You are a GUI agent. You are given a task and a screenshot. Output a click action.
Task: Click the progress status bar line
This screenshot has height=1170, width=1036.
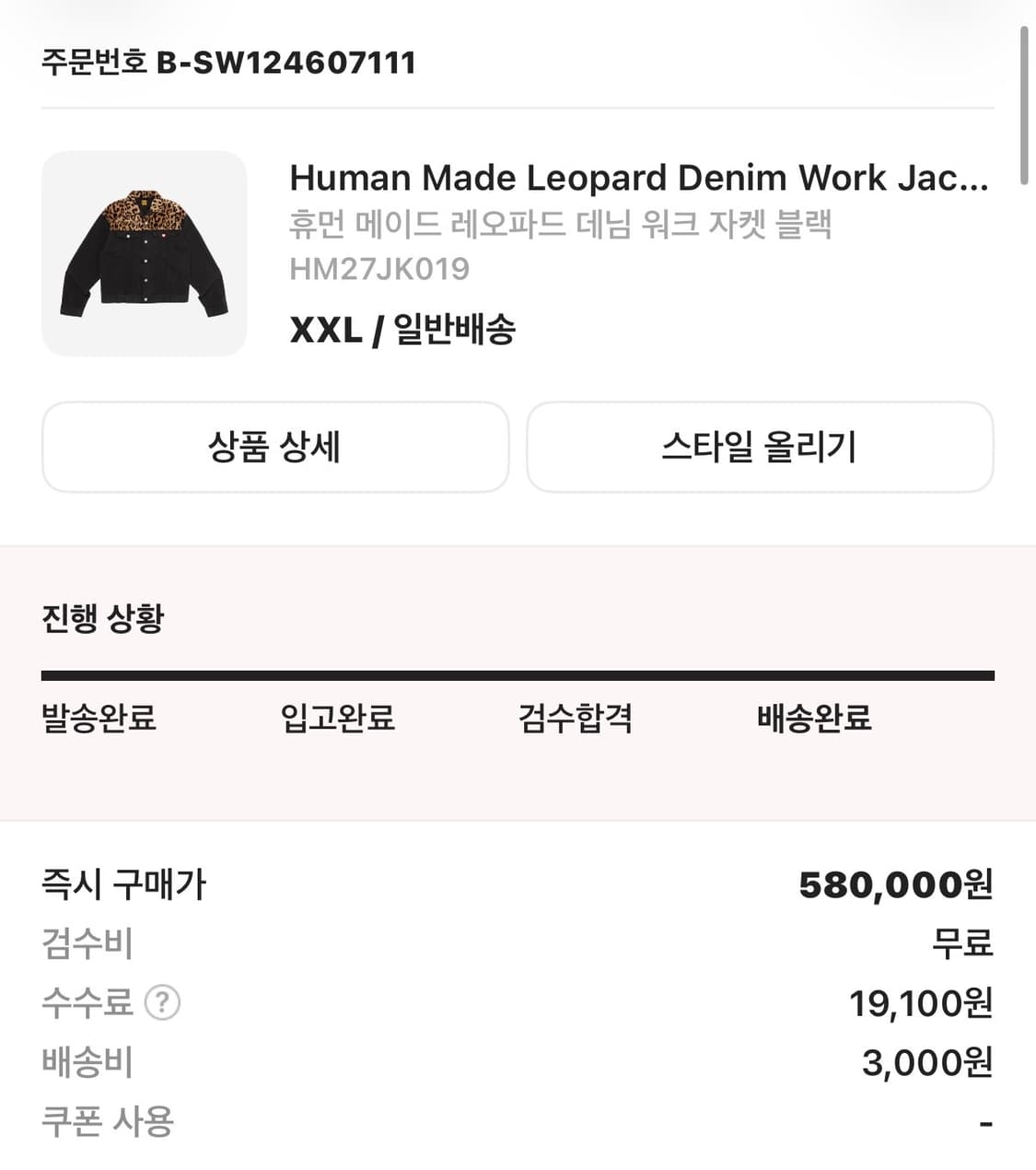pyautogui.click(x=518, y=671)
